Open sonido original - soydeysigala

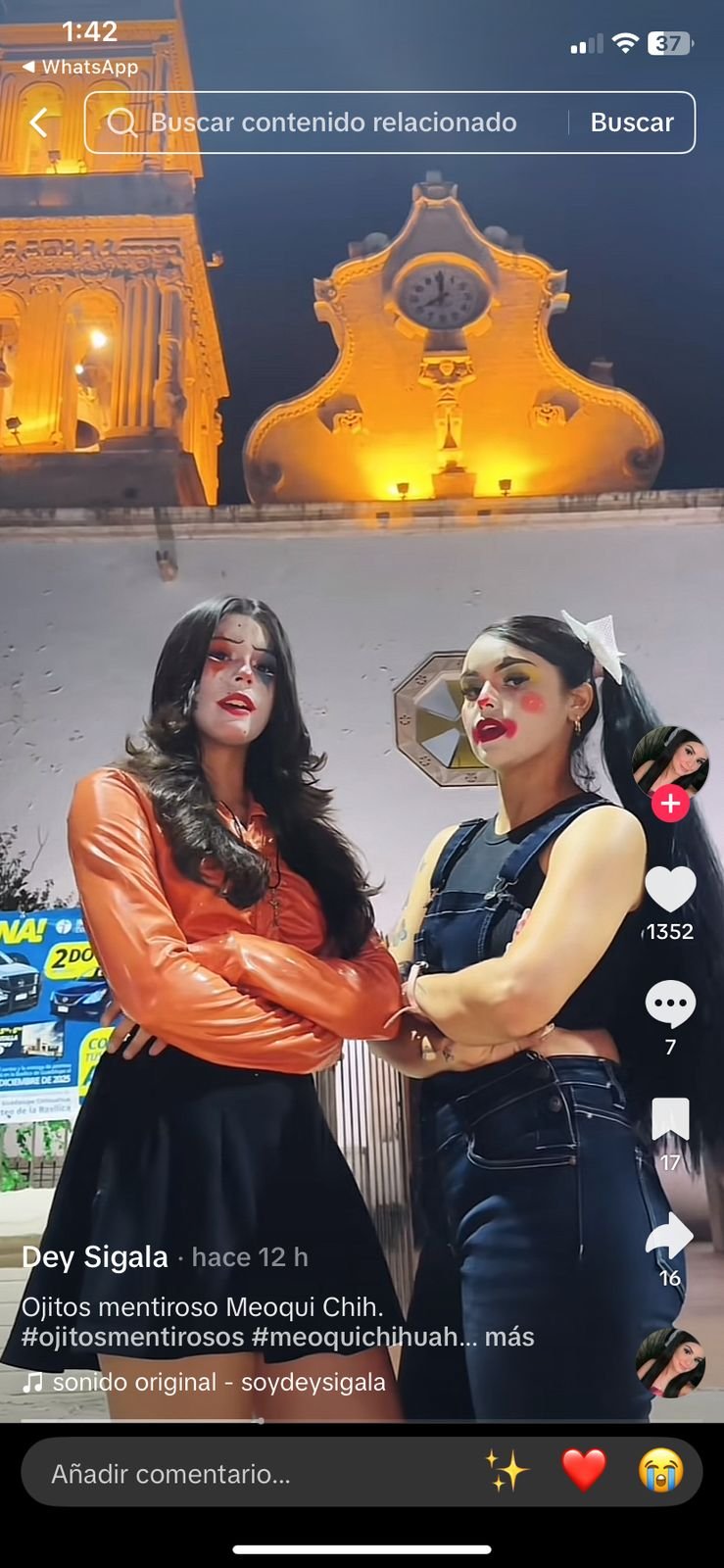click(x=217, y=1382)
